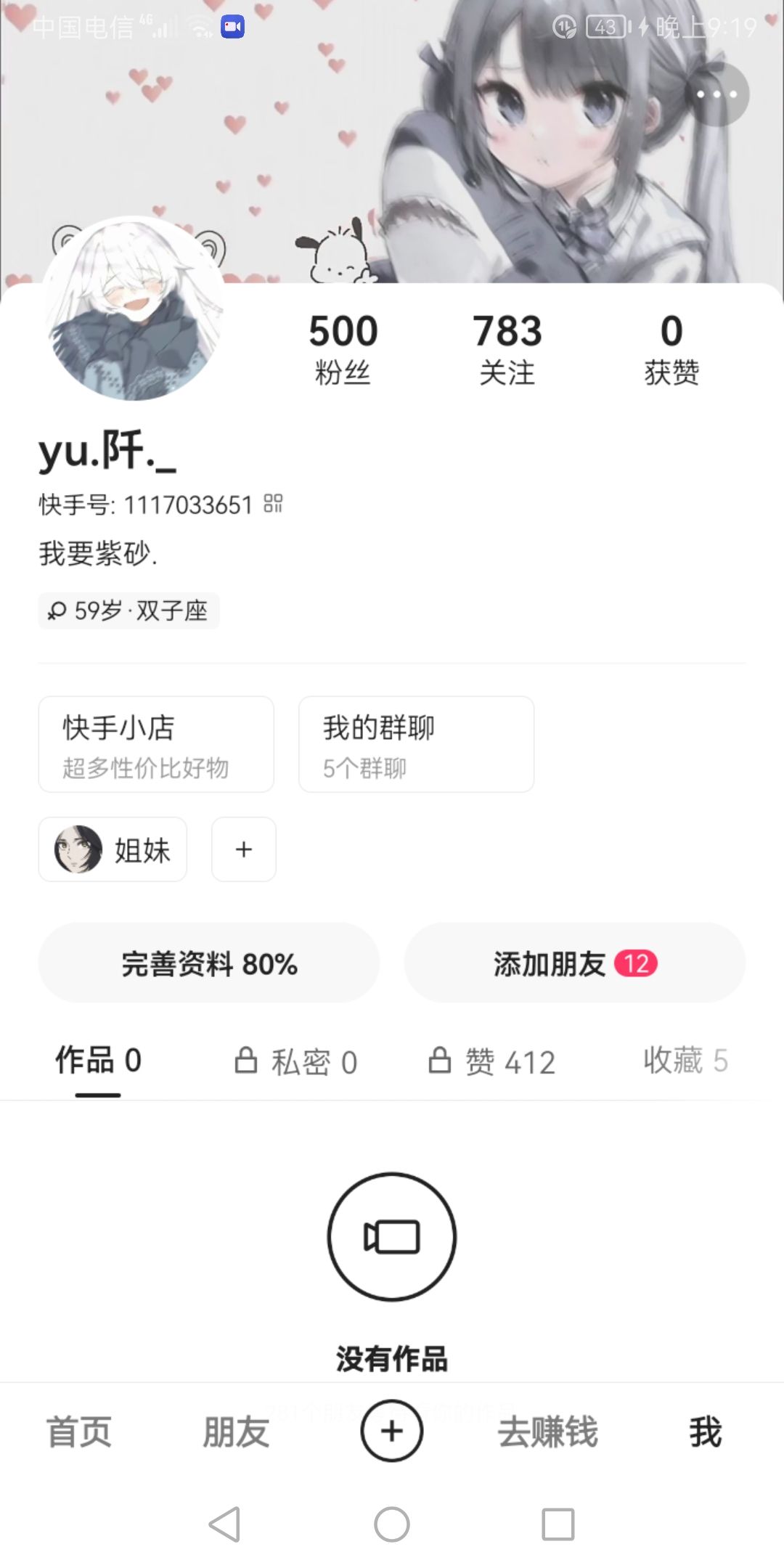Create a new post with the plus button
784x1568 pixels.
pos(392,1431)
